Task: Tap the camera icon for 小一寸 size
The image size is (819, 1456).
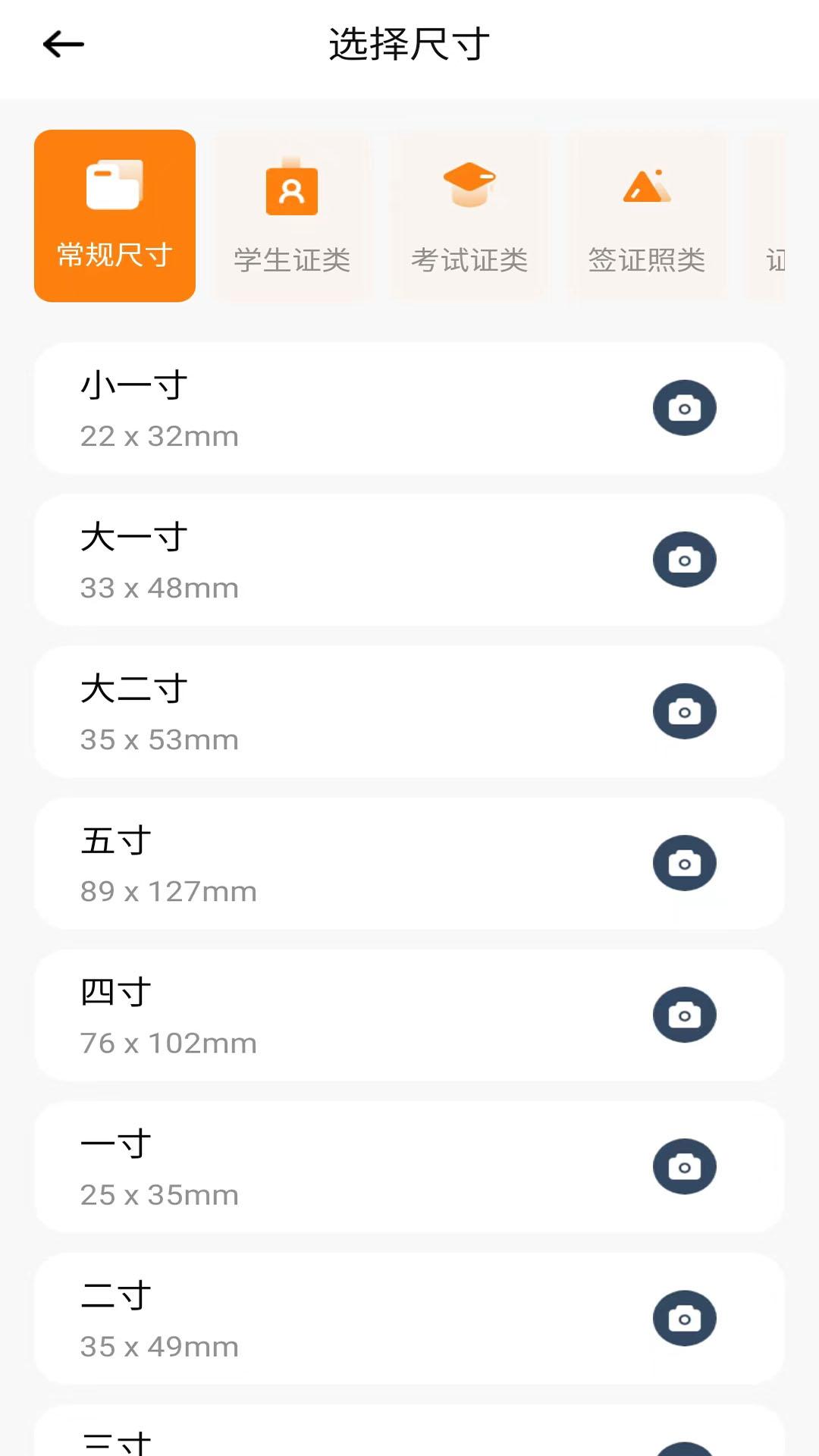Action: tap(685, 408)
